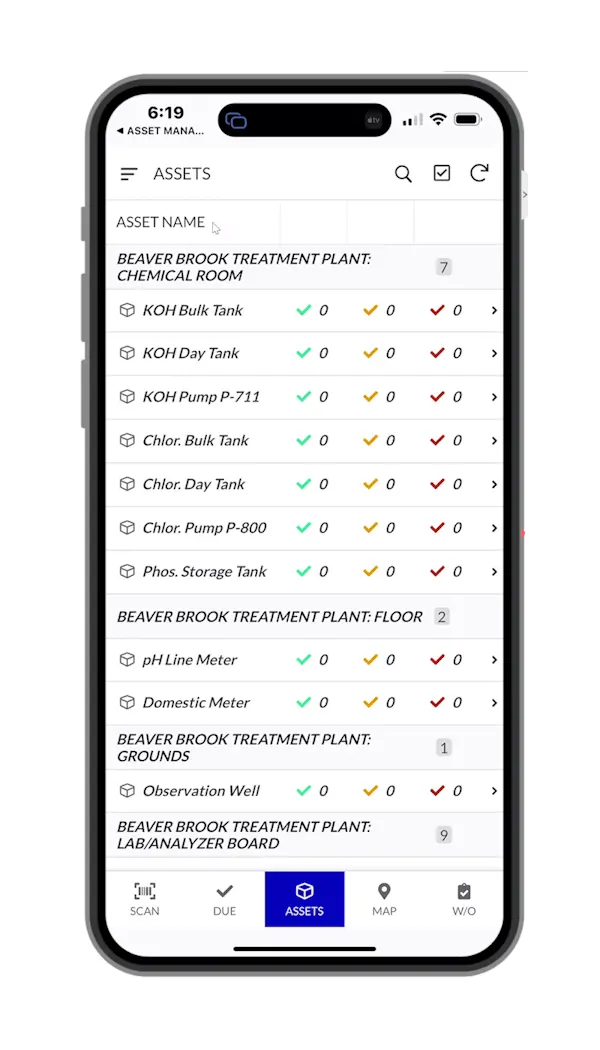Select the Domestic Meter row
The width and height of the screenshot is (600, 1050).
pos(304,703)
